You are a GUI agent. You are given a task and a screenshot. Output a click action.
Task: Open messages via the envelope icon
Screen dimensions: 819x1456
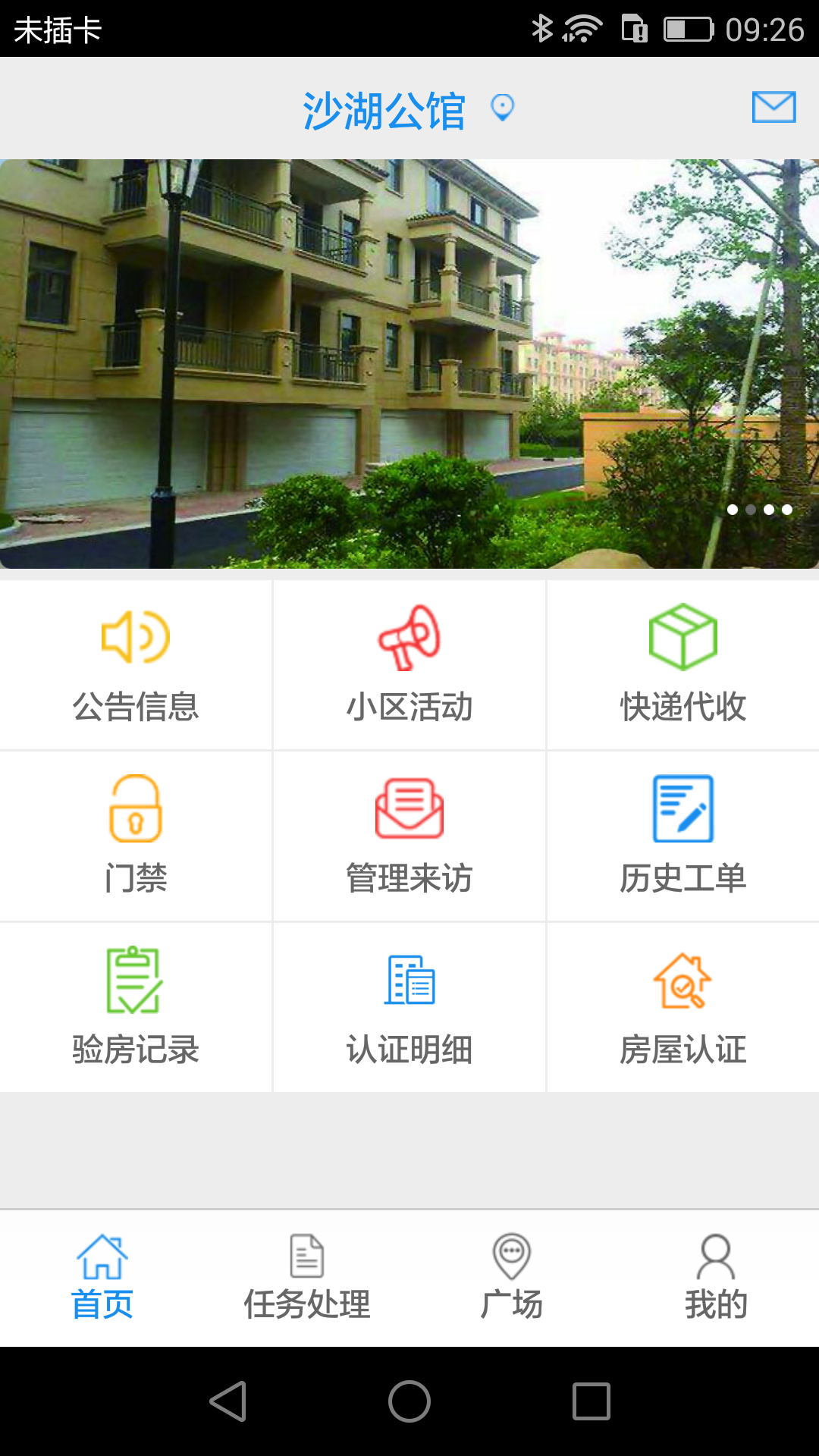(x=771, y=108)
